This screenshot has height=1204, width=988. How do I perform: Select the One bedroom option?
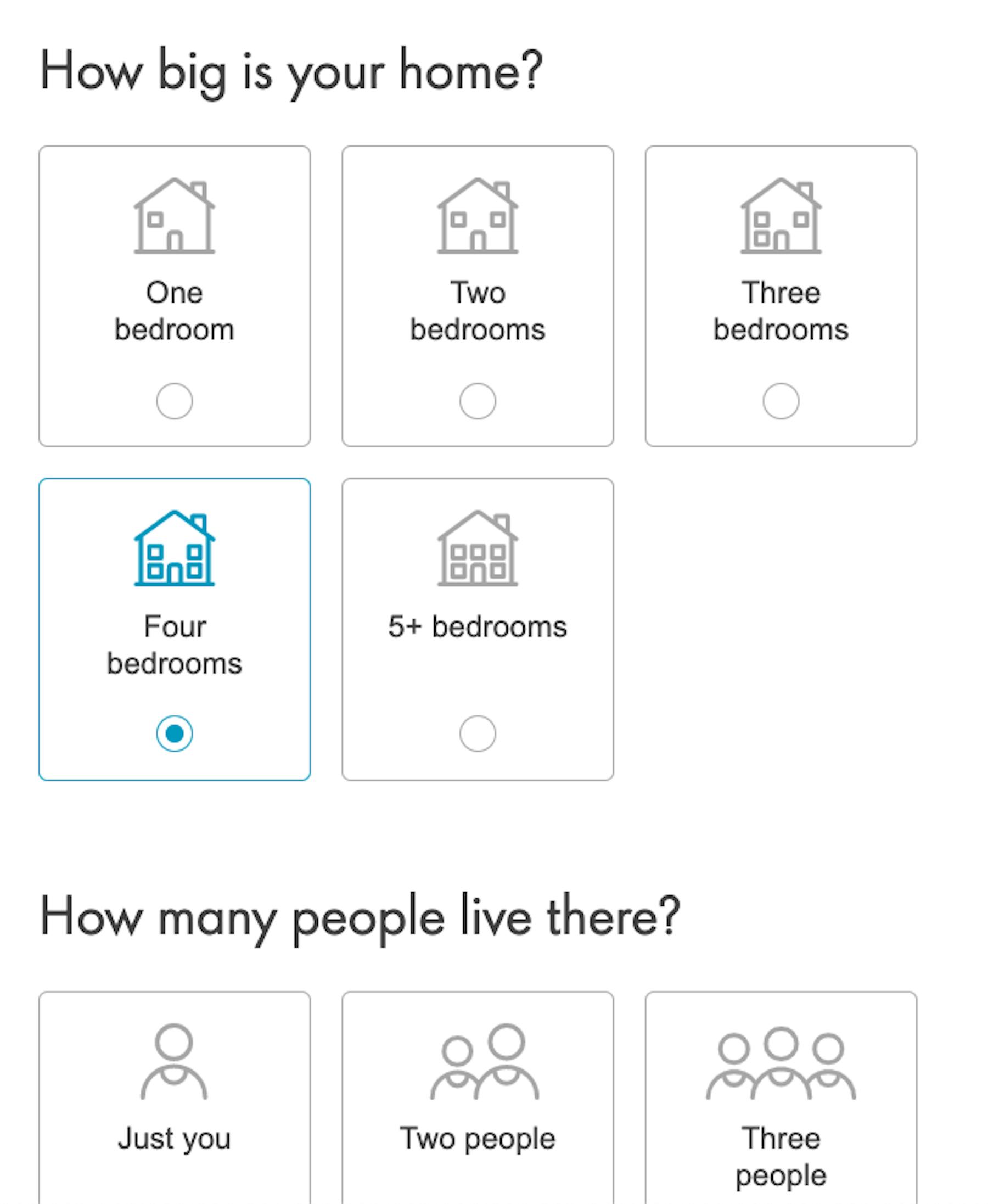(174, 401)
